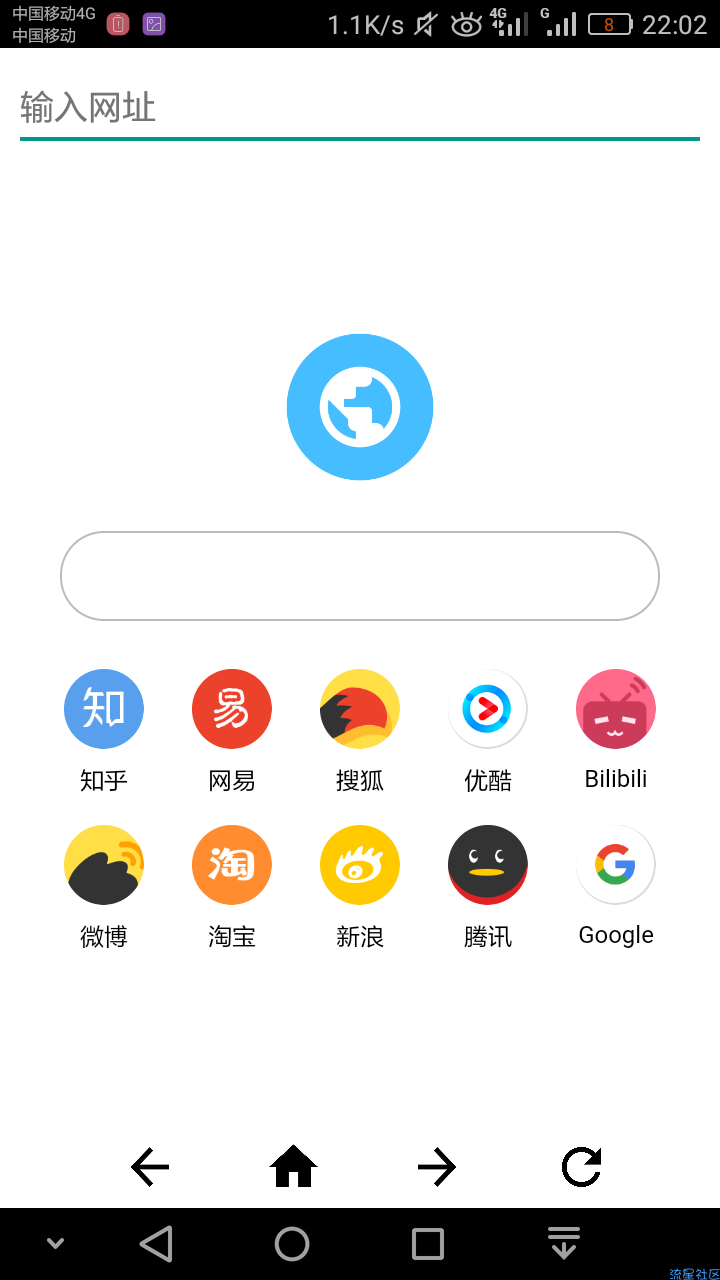Launch the 搜狐 site shortcut
The image size is (720, 1280).
360,709
